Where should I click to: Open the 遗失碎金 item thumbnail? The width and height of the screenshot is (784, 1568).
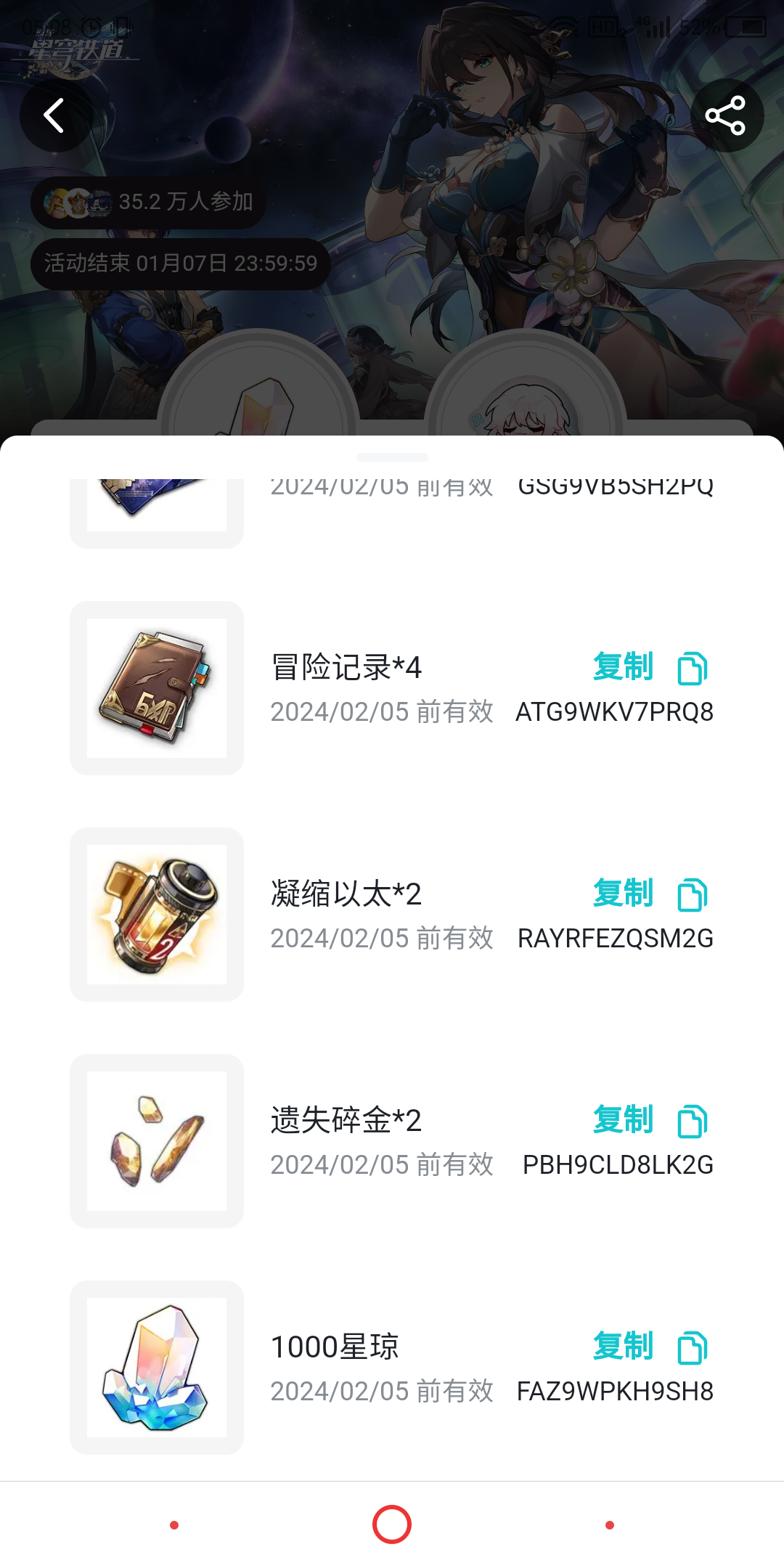tap(157, 1142)
